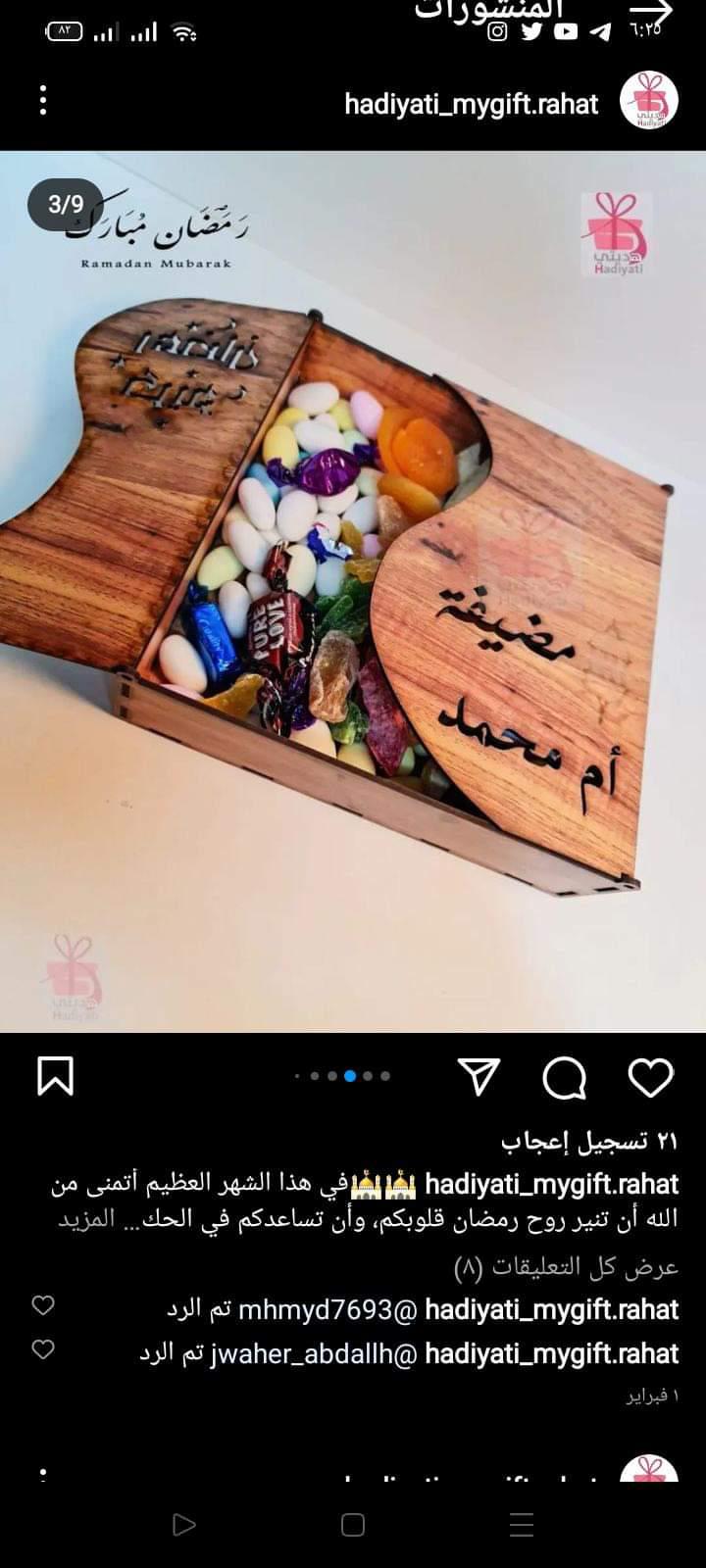Like the comment replying to @mhmyd7693

point(43,1305)
